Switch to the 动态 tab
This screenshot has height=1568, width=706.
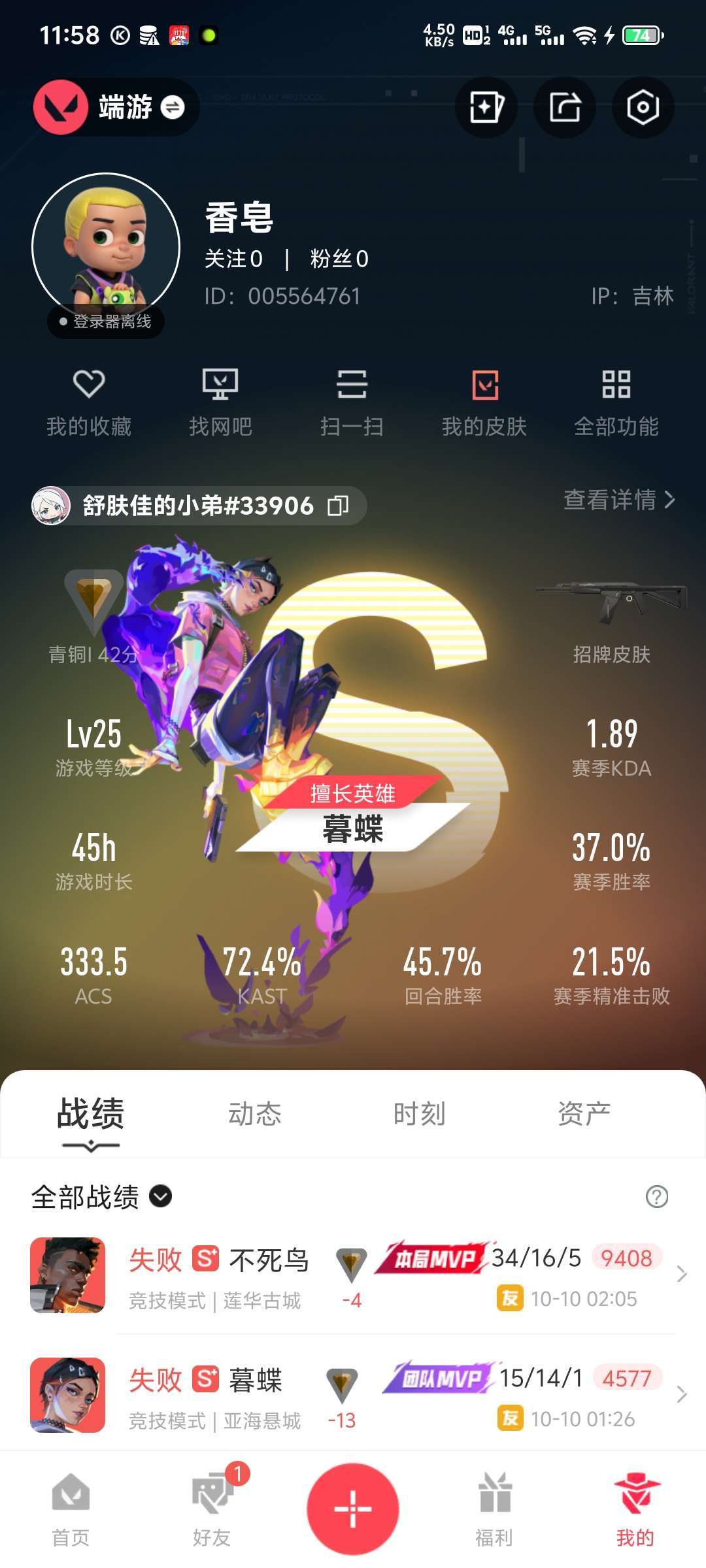pos(254,1114)
